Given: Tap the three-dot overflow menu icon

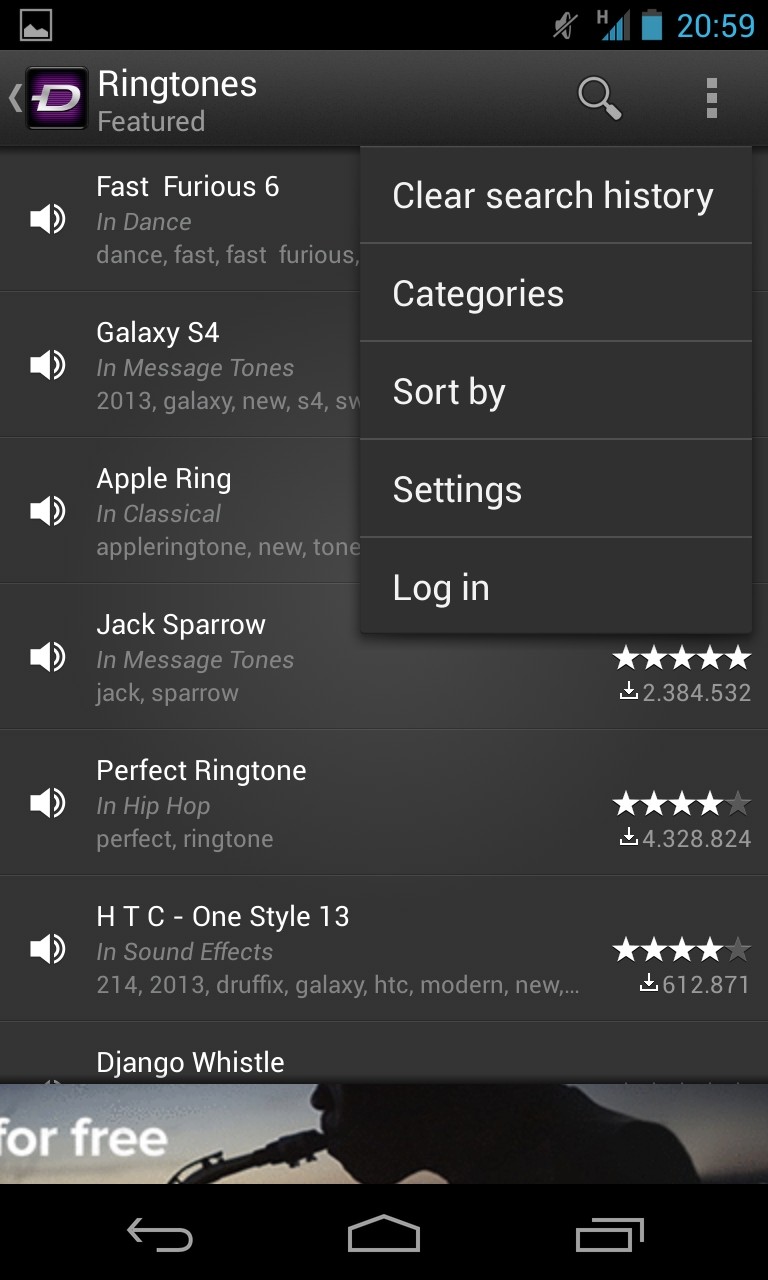Looking at the screenshot, I should click(x=711, y=98).
